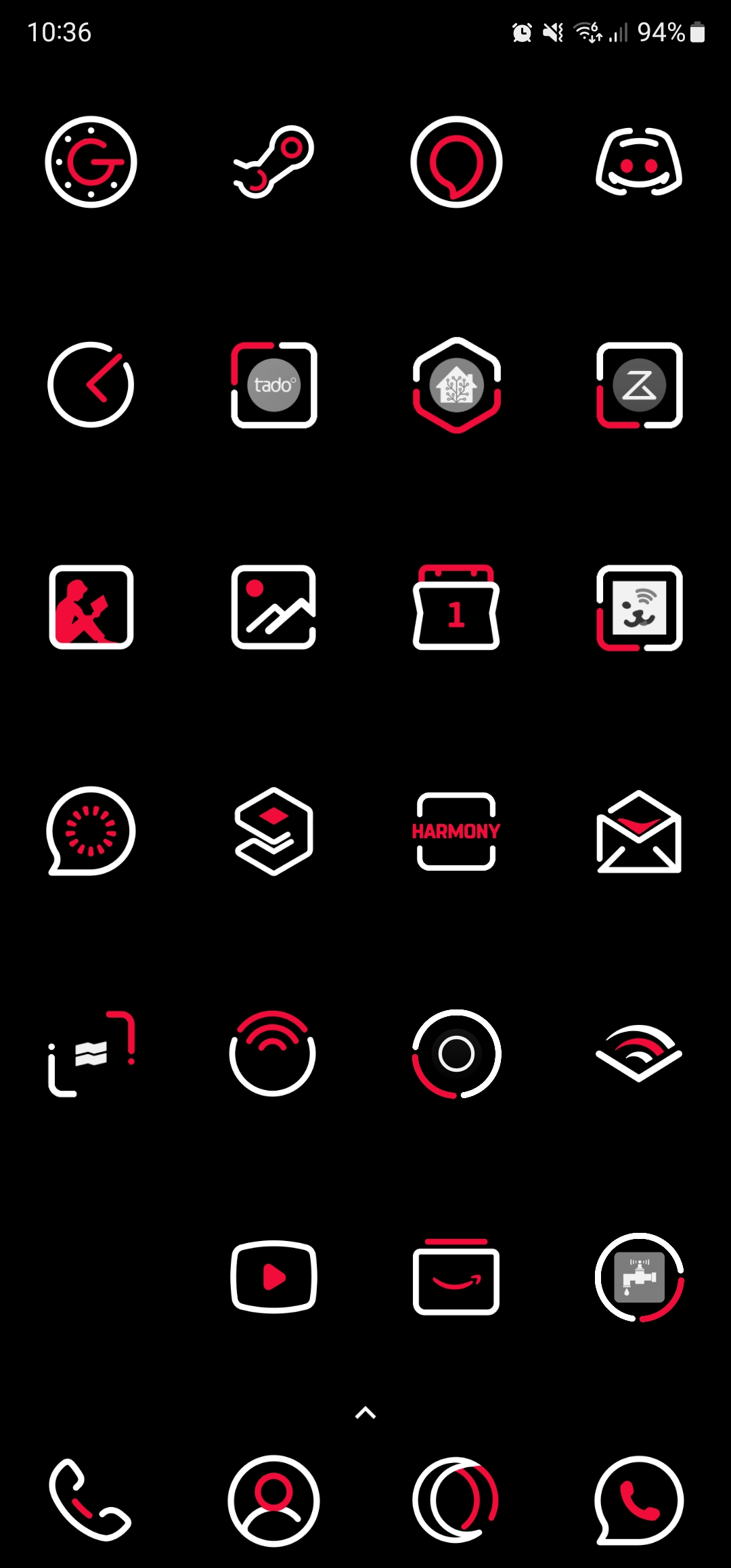Open the tado° app
Viewport: 731px width, 1568px height.
tap(273, 385)
